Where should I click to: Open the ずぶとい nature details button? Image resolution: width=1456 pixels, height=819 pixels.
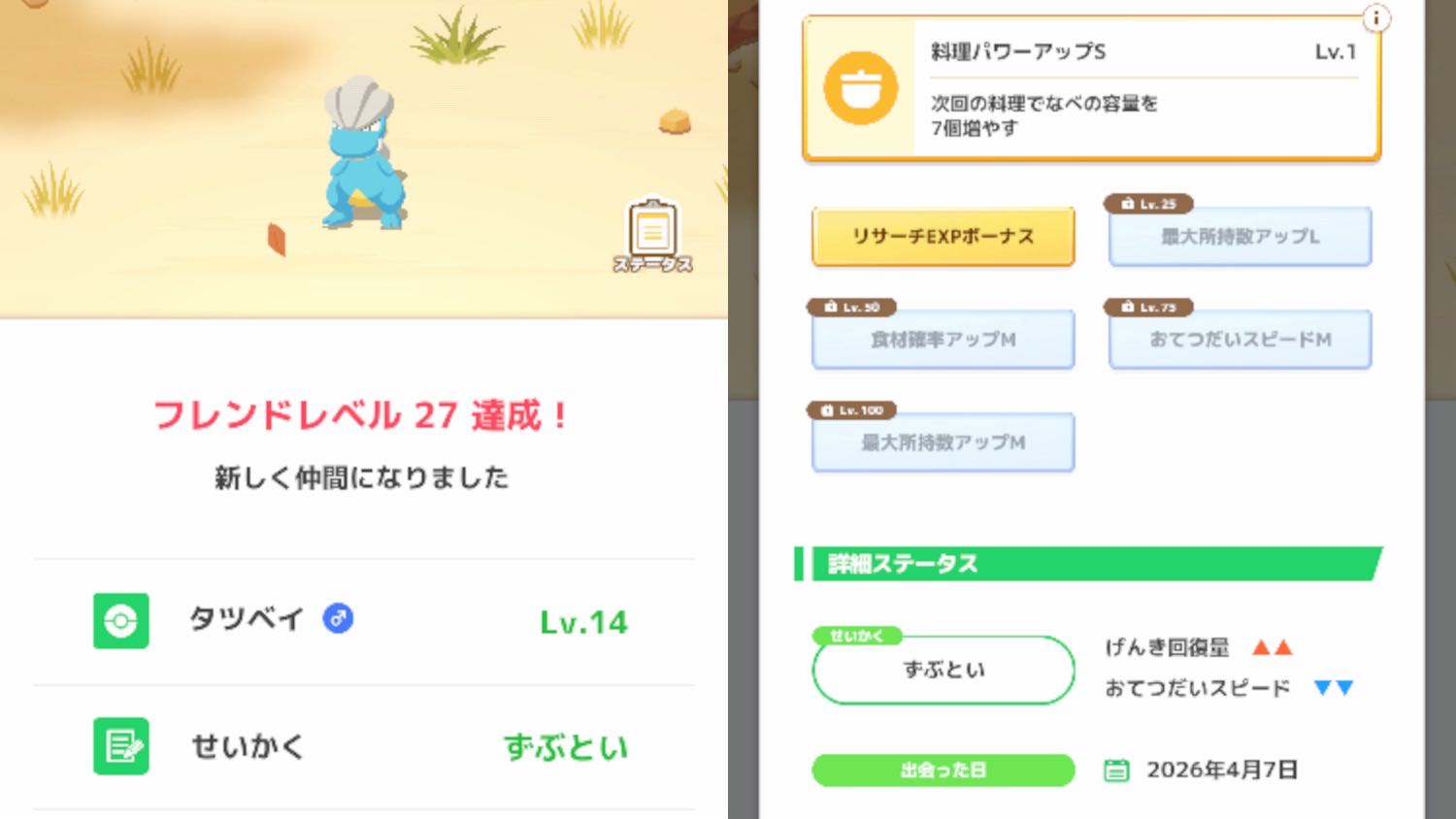943,669
